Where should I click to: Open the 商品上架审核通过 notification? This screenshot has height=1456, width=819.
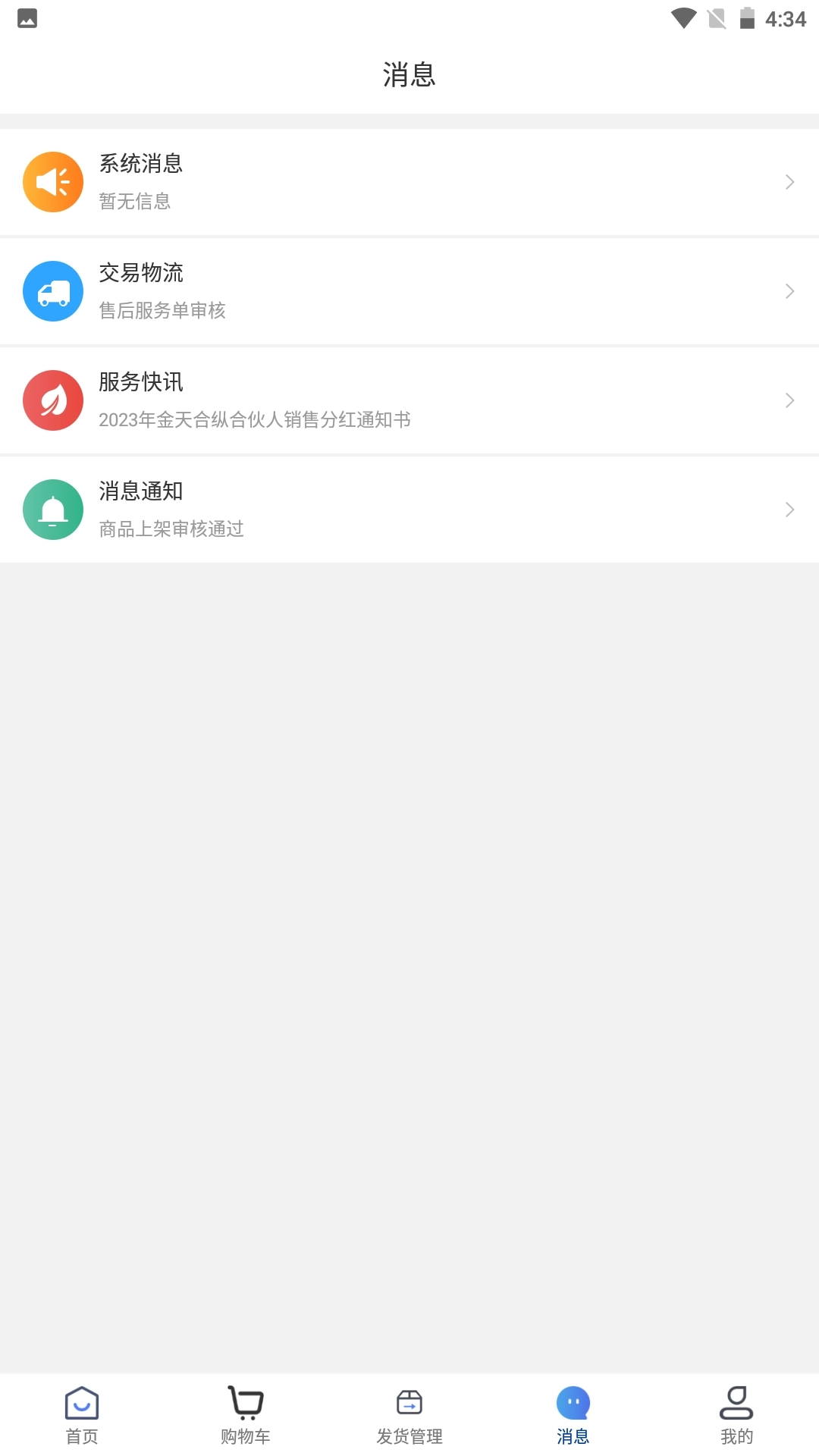[x=171, y=529]
